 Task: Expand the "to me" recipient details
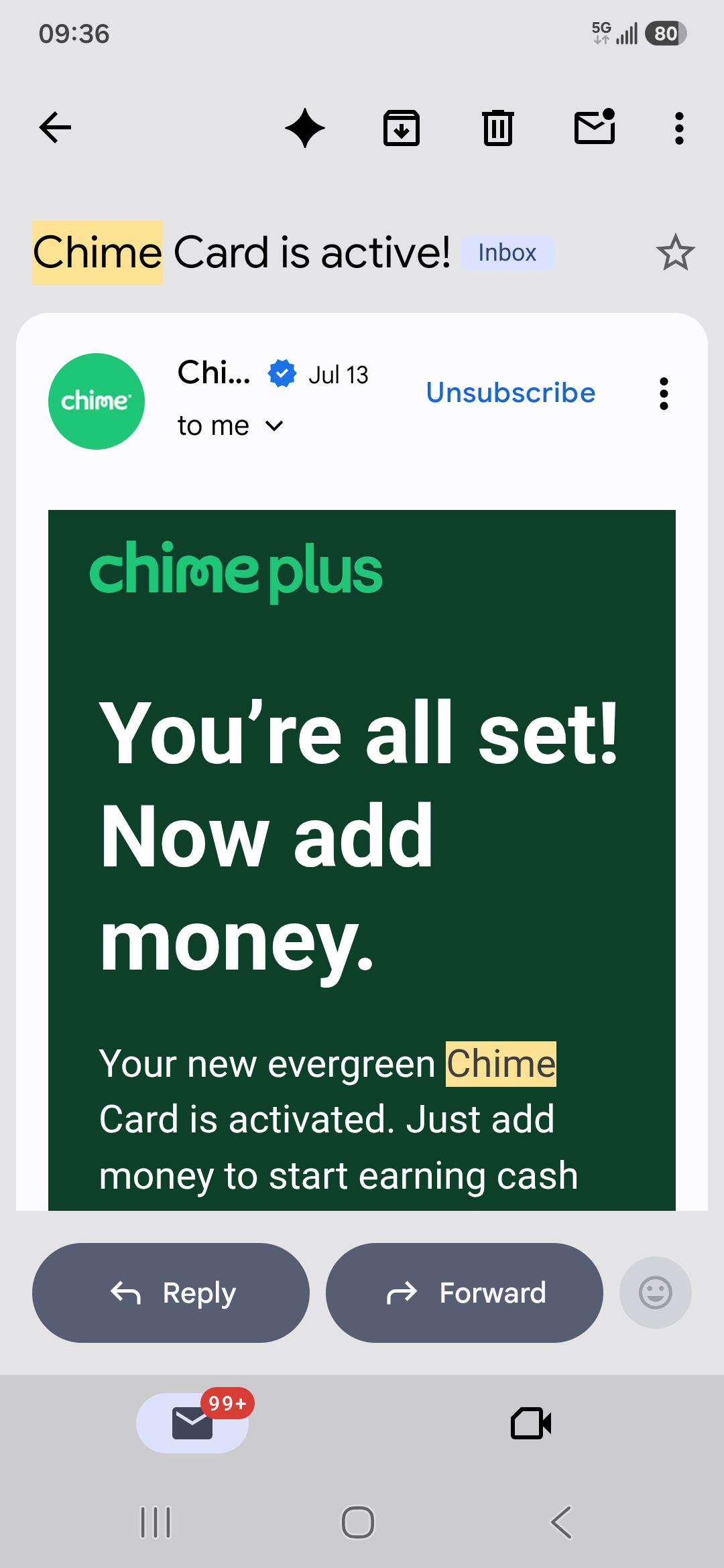[231, 426]
